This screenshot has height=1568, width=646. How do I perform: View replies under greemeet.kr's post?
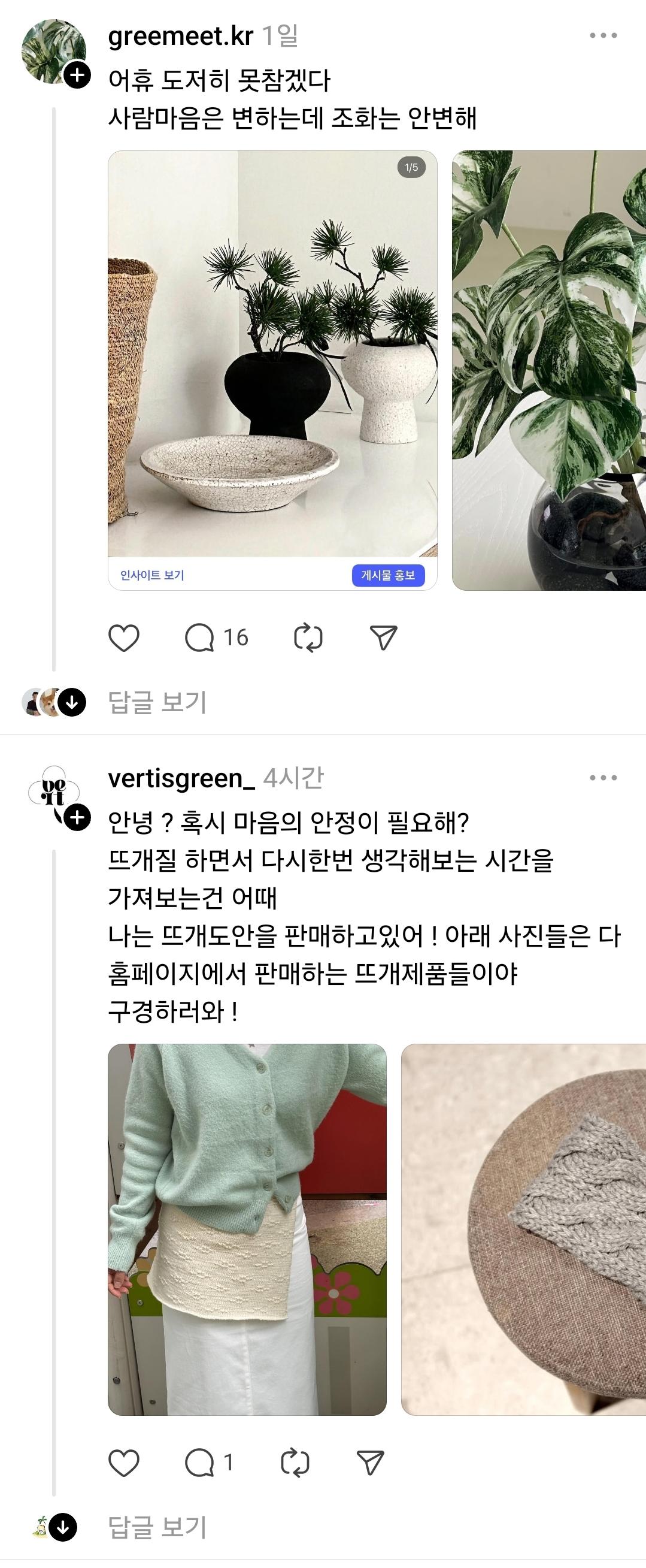coord(157,702)
